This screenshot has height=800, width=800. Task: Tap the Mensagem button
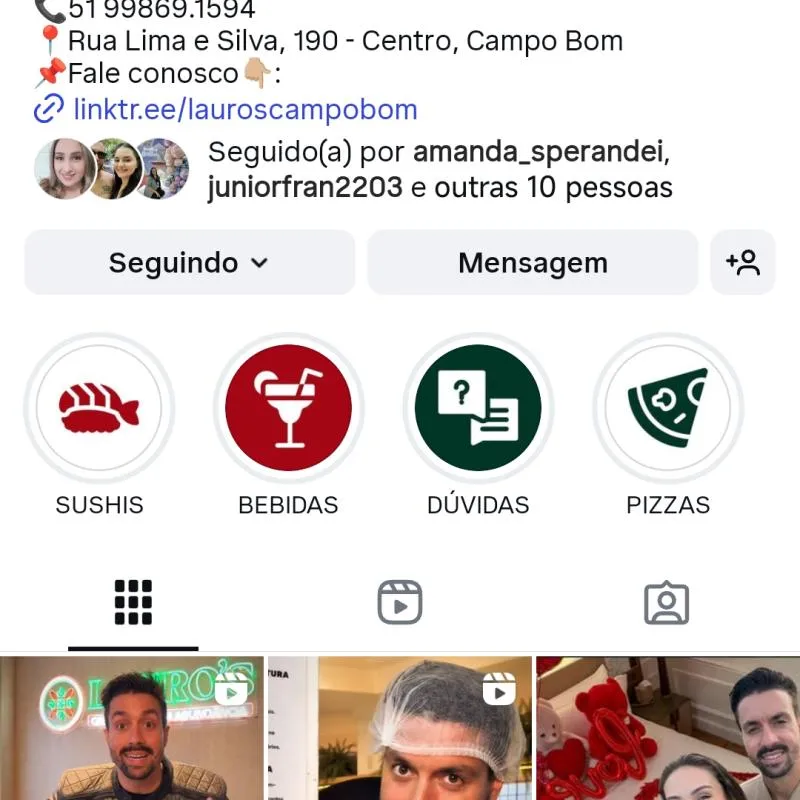[532, 263]
